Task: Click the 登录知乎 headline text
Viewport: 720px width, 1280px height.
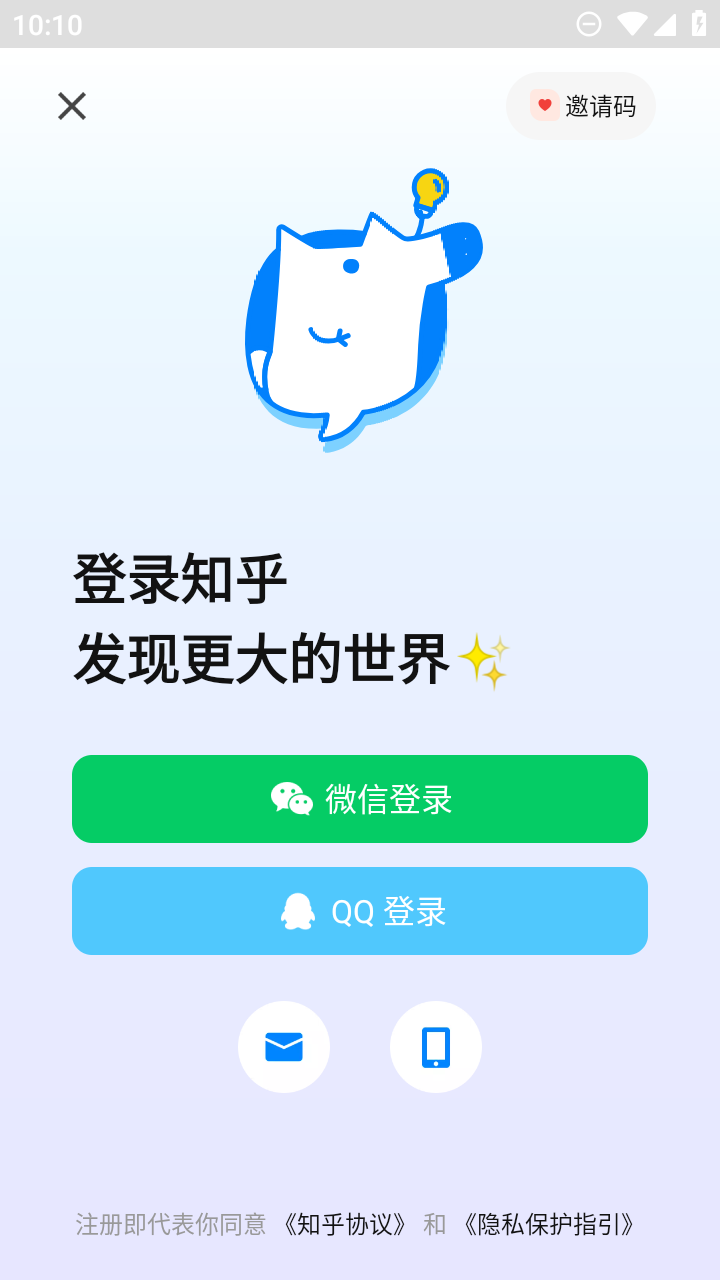Action: [x=180, y=573]
